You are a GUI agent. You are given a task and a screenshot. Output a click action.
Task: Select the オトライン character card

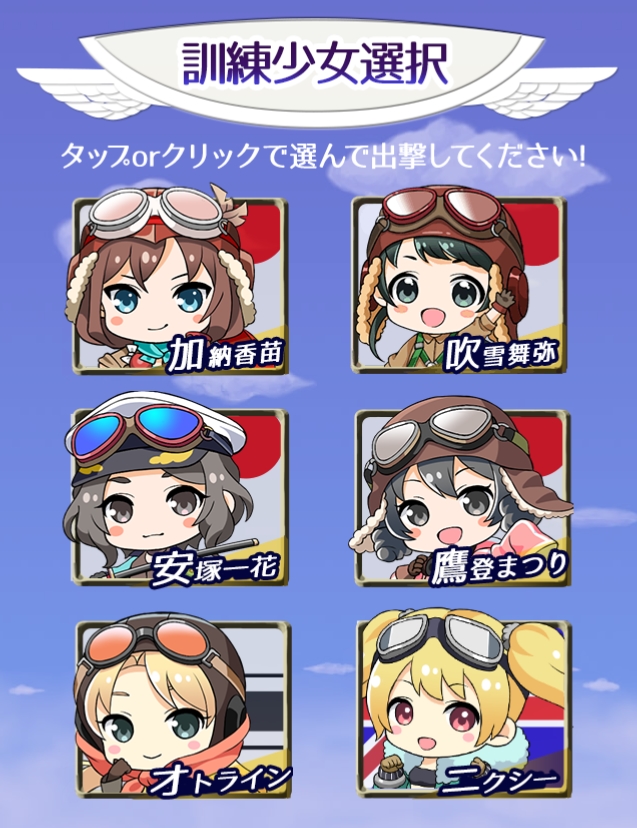point(180,708)
